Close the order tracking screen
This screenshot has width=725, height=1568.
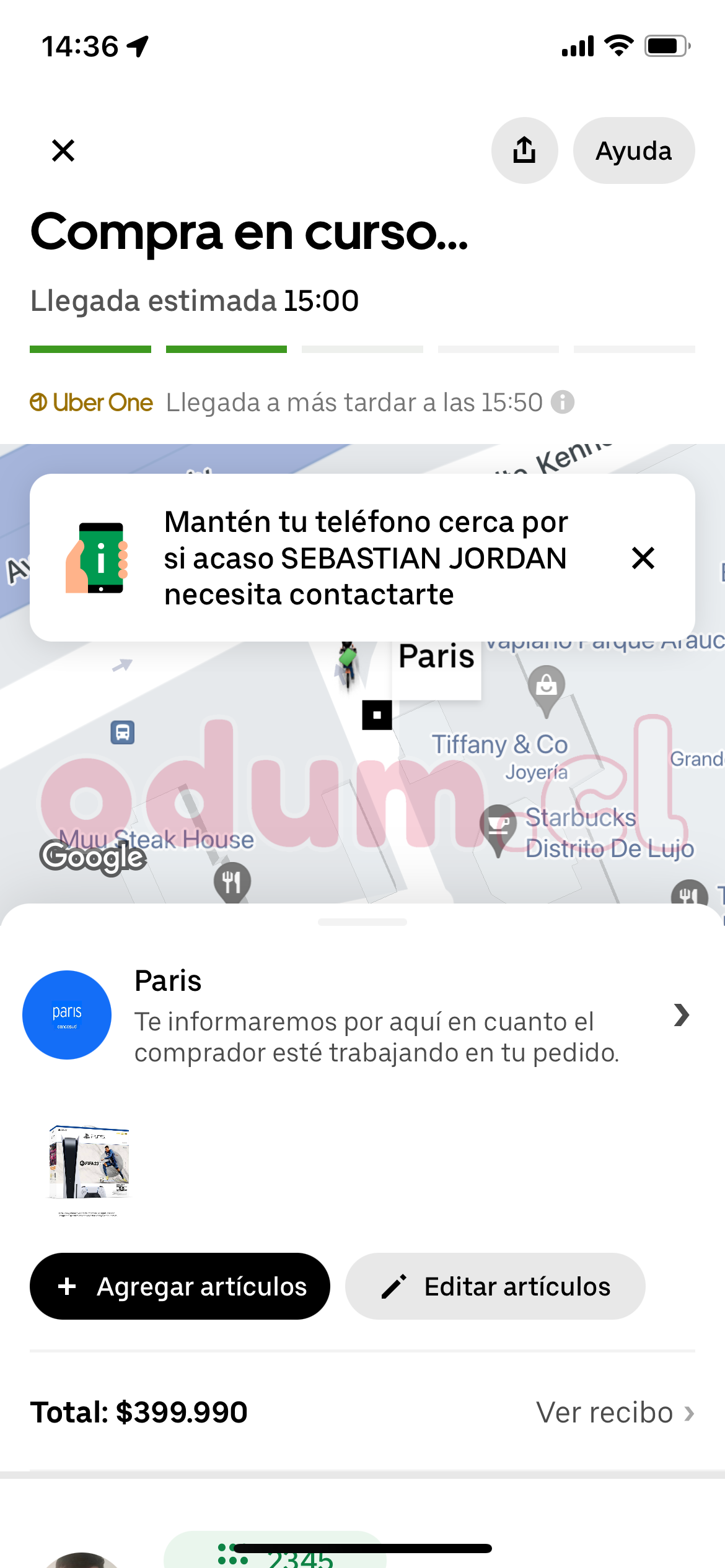(x=63, y=150)
